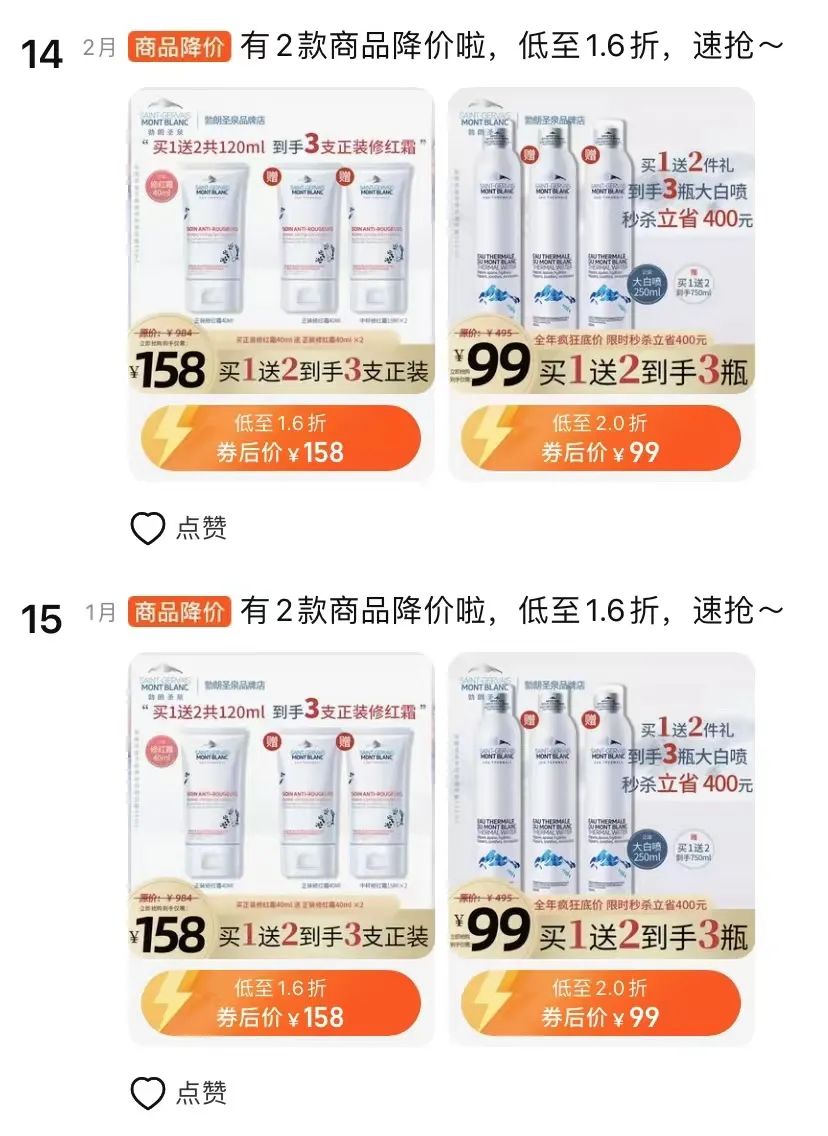Tap 券后价¥99 button in 15 1月 post
The height and width of the screenshot is (1136, 828).
(x=601, y=1003)
